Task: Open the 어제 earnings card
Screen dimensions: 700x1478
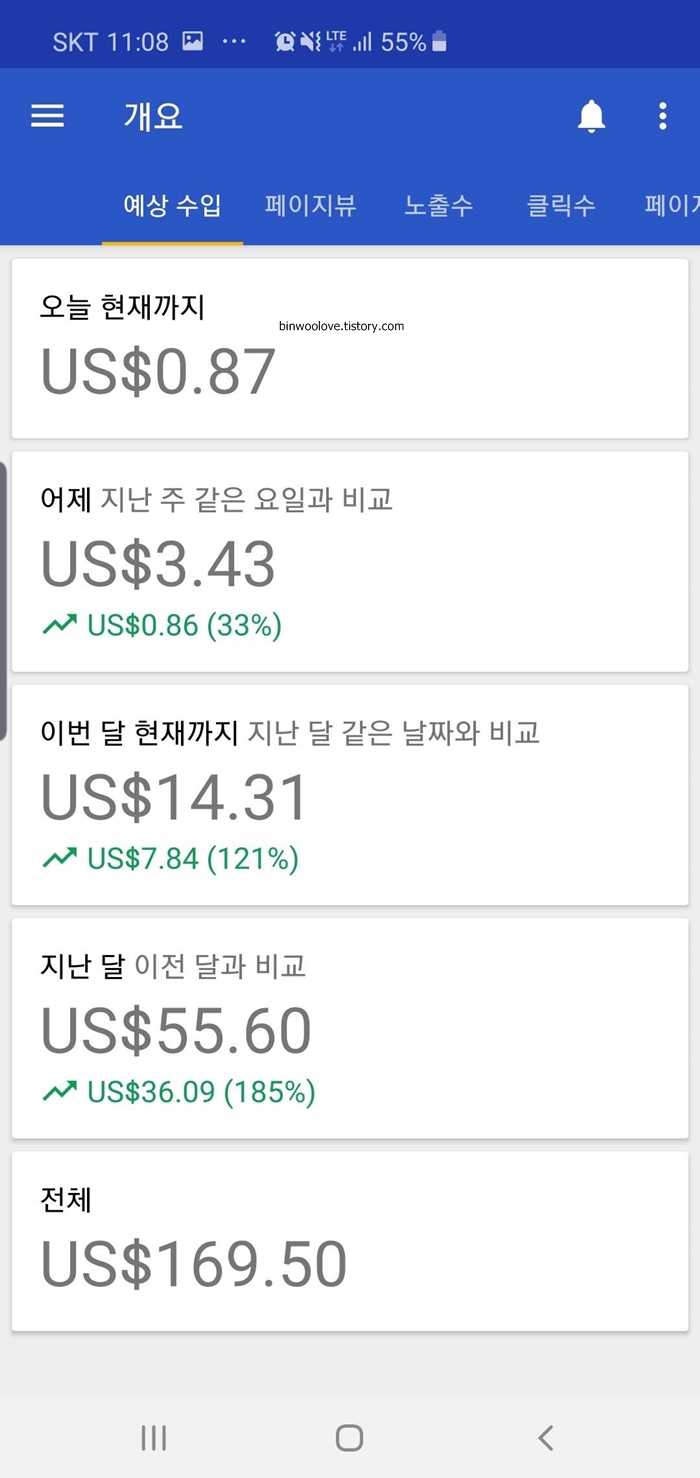Action: (350, 561)
